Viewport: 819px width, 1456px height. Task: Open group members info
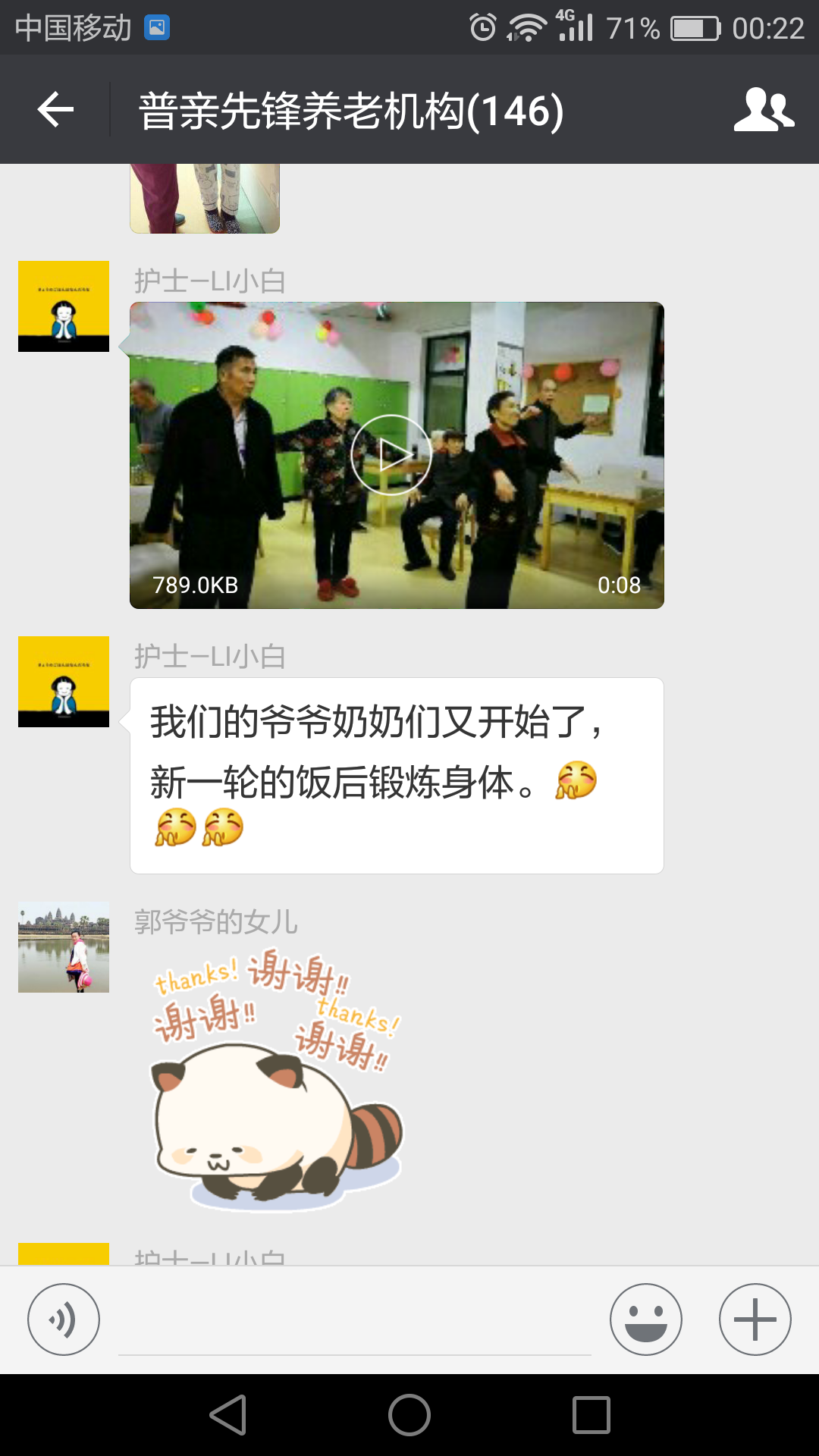(763, 110)
